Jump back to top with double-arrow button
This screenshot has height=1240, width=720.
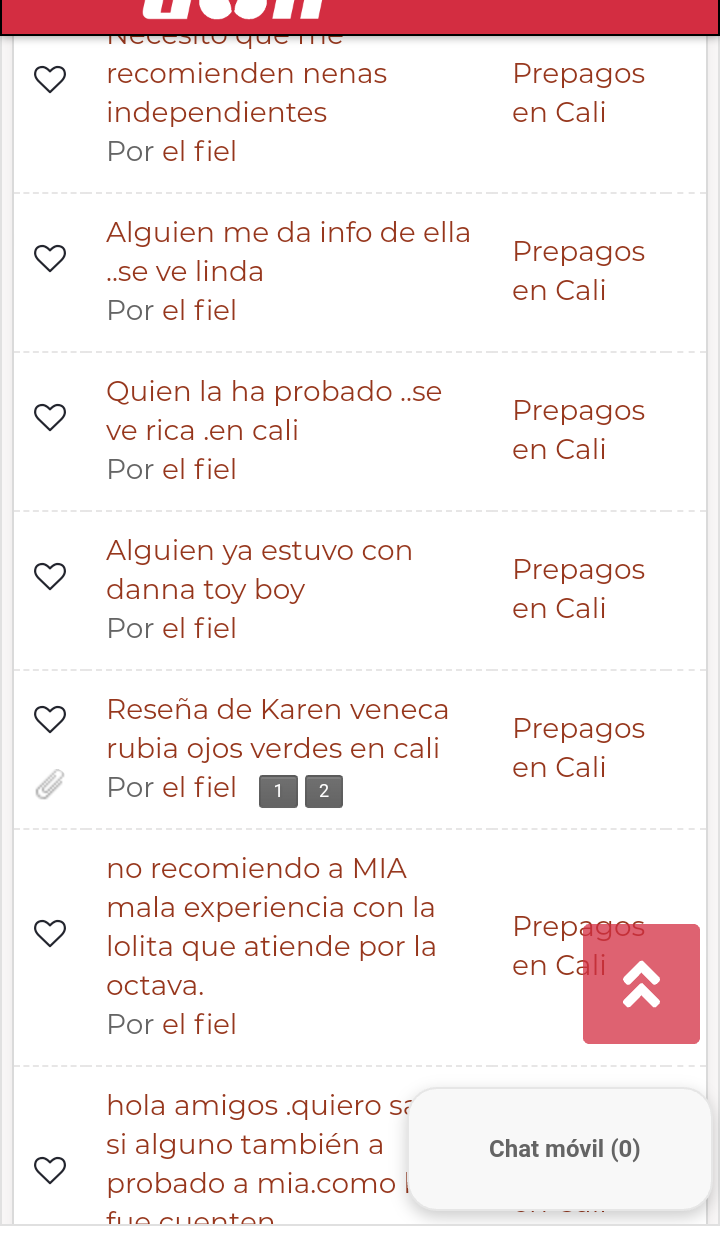[641, 984]
